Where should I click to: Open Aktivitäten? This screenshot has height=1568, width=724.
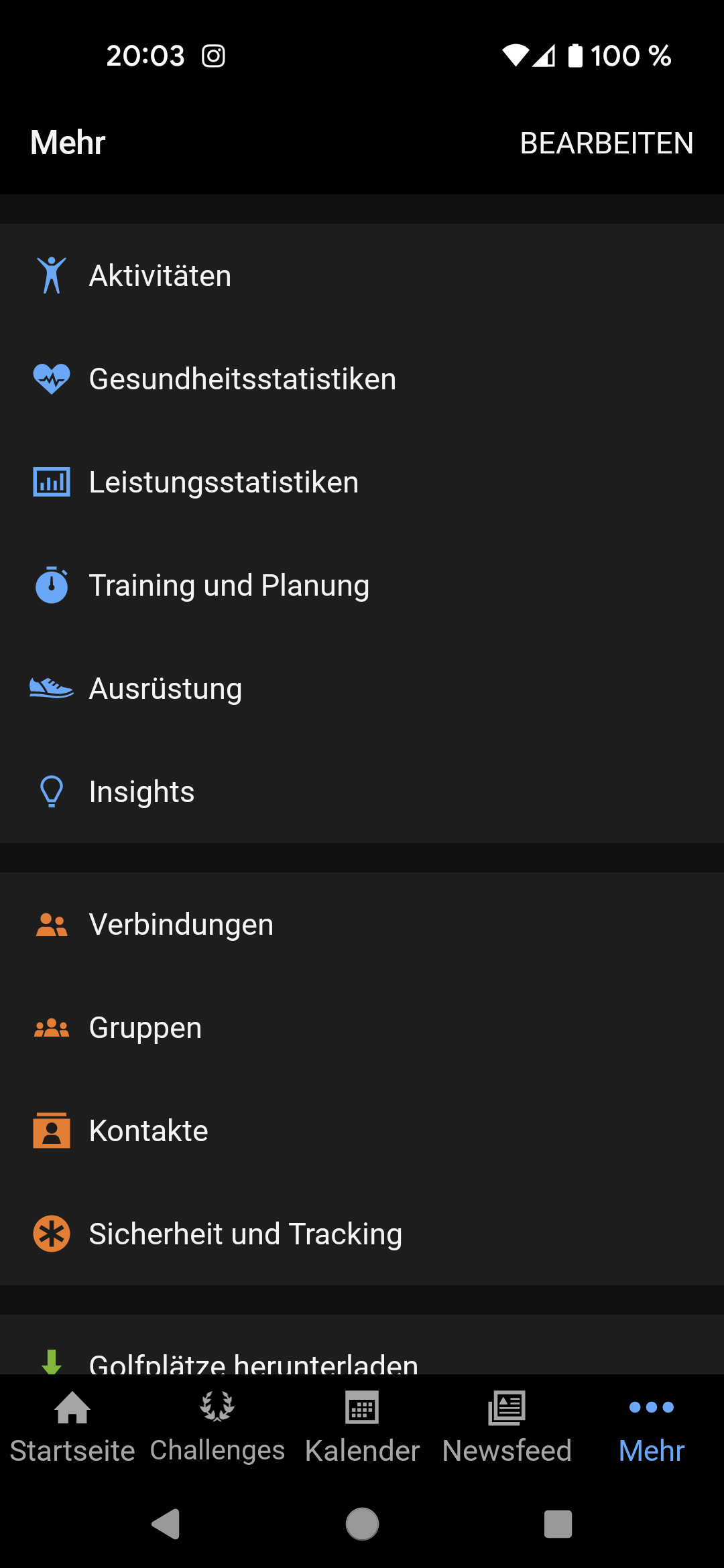(362, 275)
